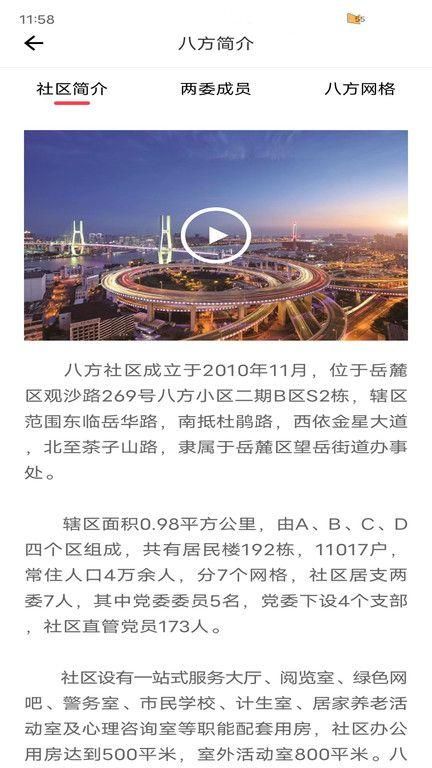Open the 八方网格 tab
432x768 pixels.
(x=360, y=89)
